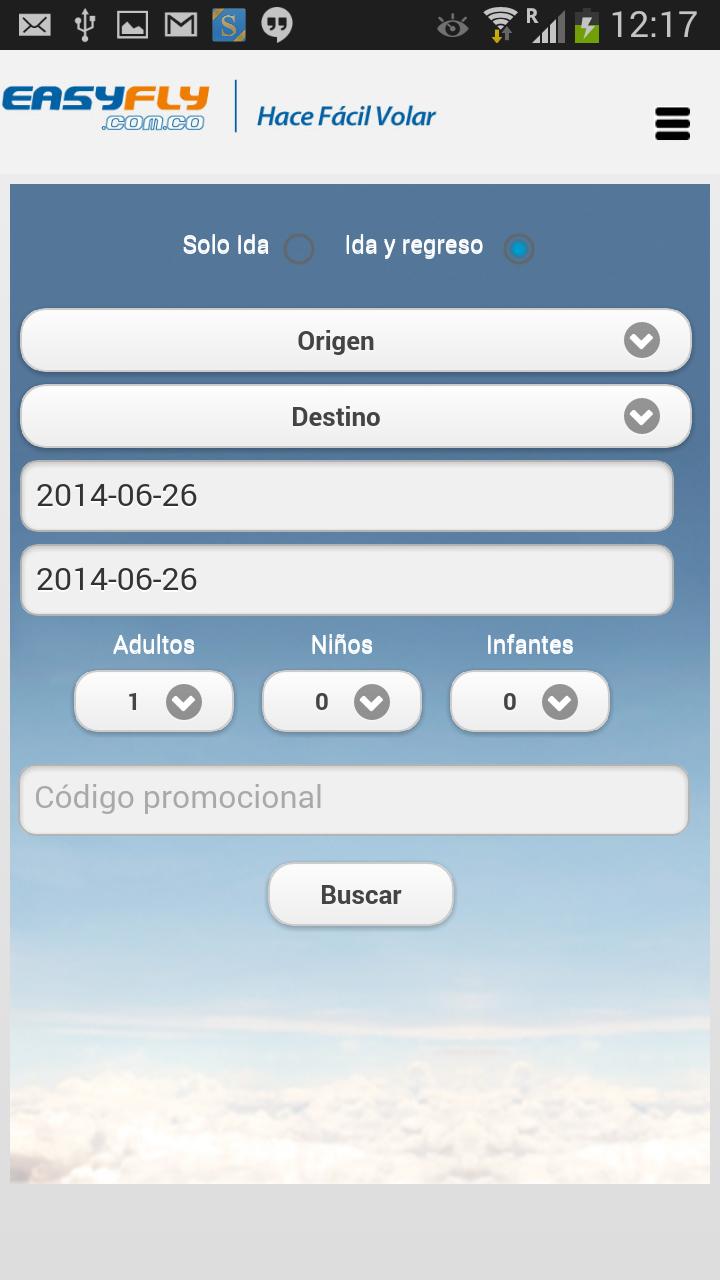Select the Ida y regreso radio option
Image resolution: width=720 pixels, height=1280 pixels.
(x=518, y=248)
